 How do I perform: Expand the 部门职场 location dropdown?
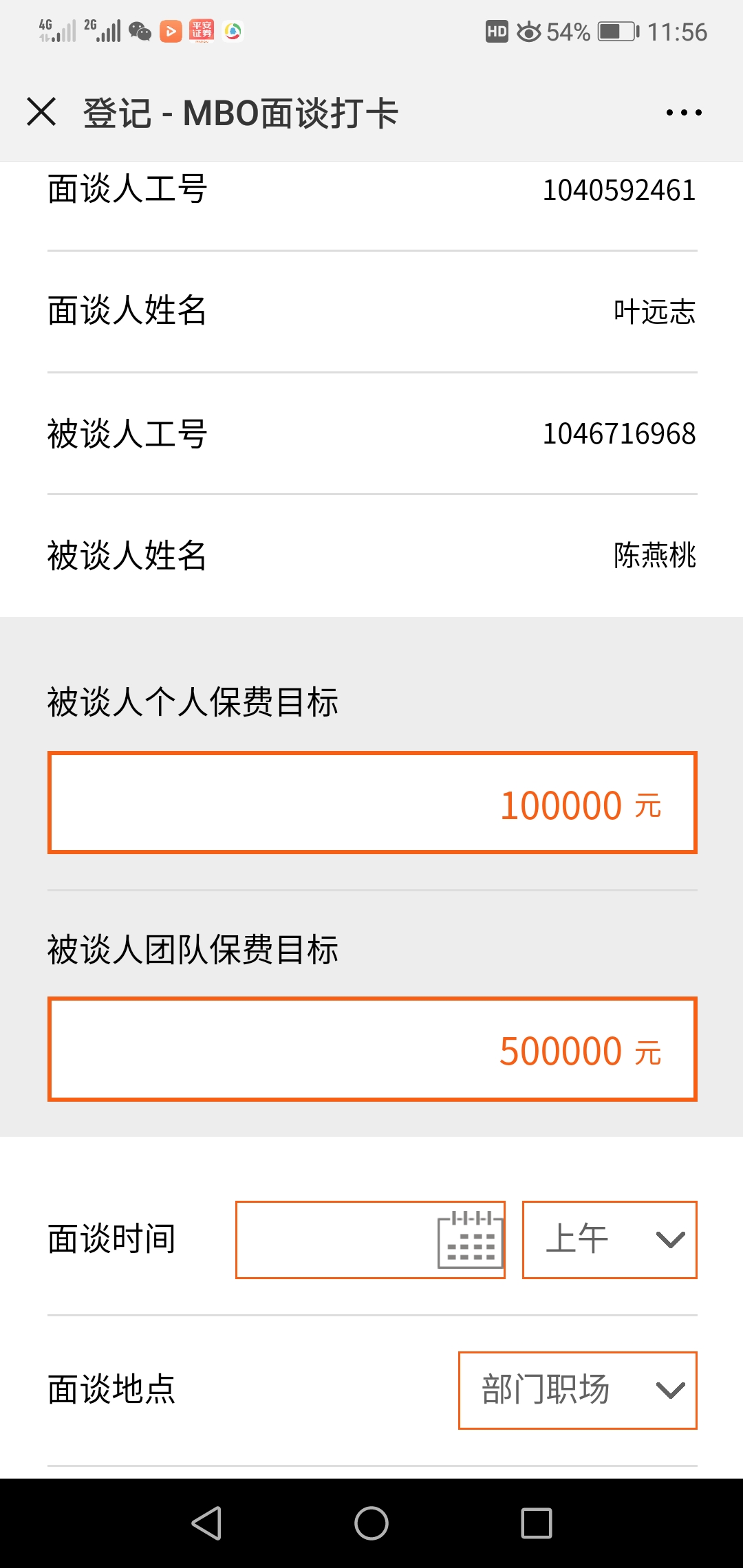(578, 1390)
